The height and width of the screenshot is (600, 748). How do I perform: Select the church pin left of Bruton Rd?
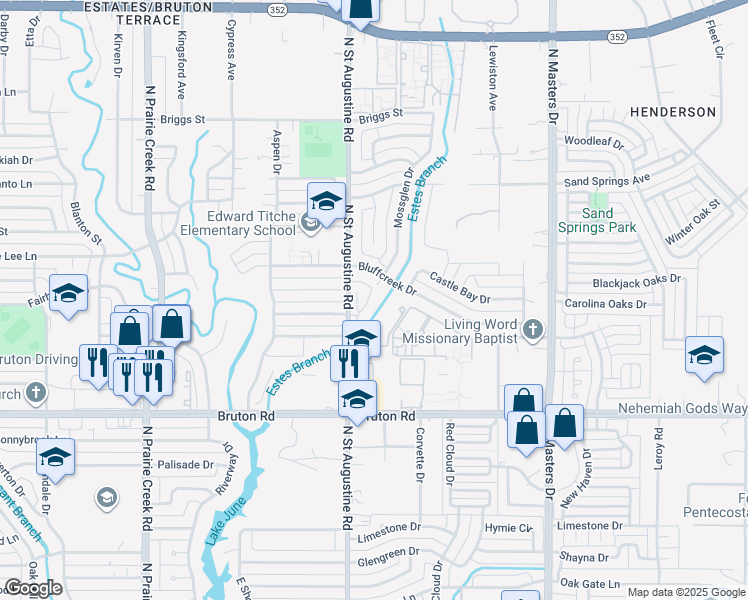pos(36,393)
